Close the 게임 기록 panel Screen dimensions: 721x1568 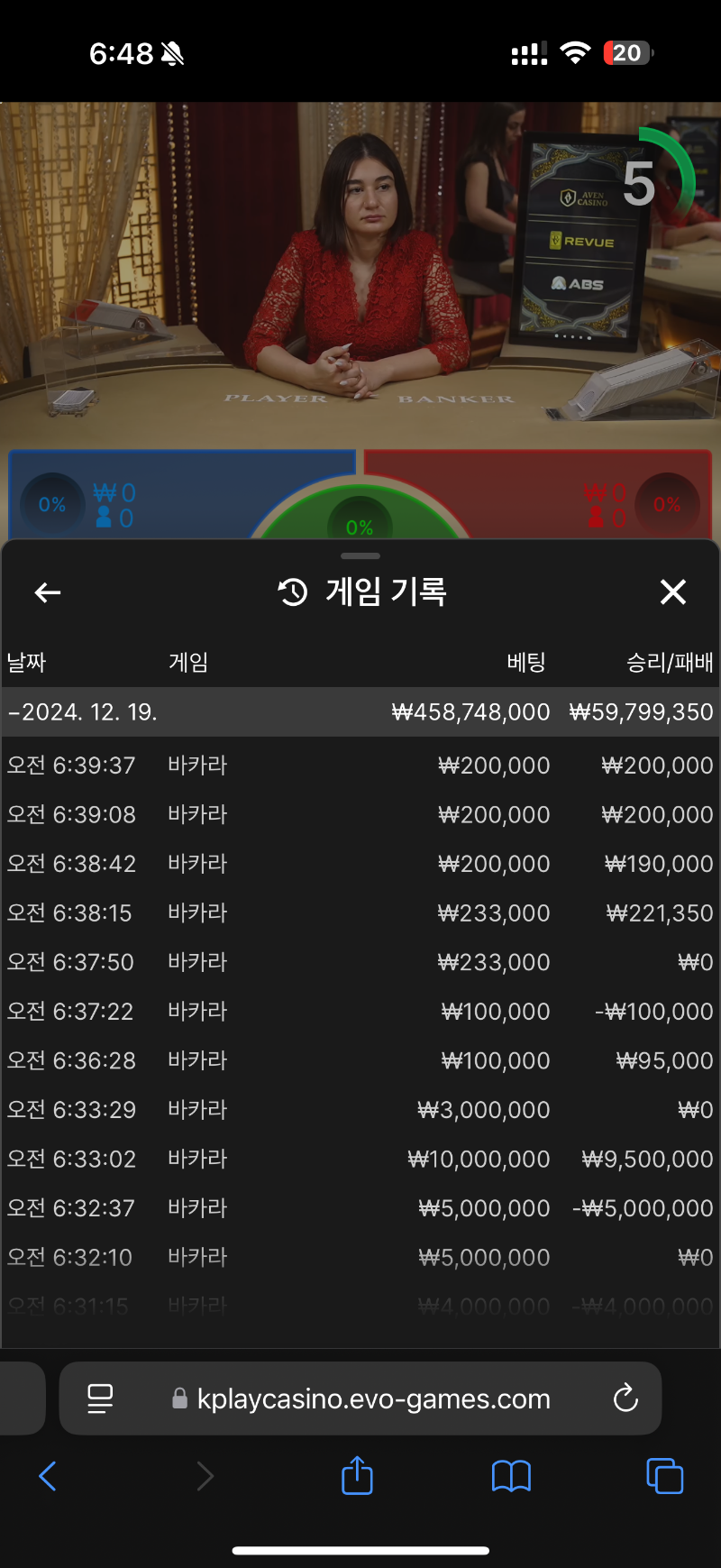click(673, 592)
